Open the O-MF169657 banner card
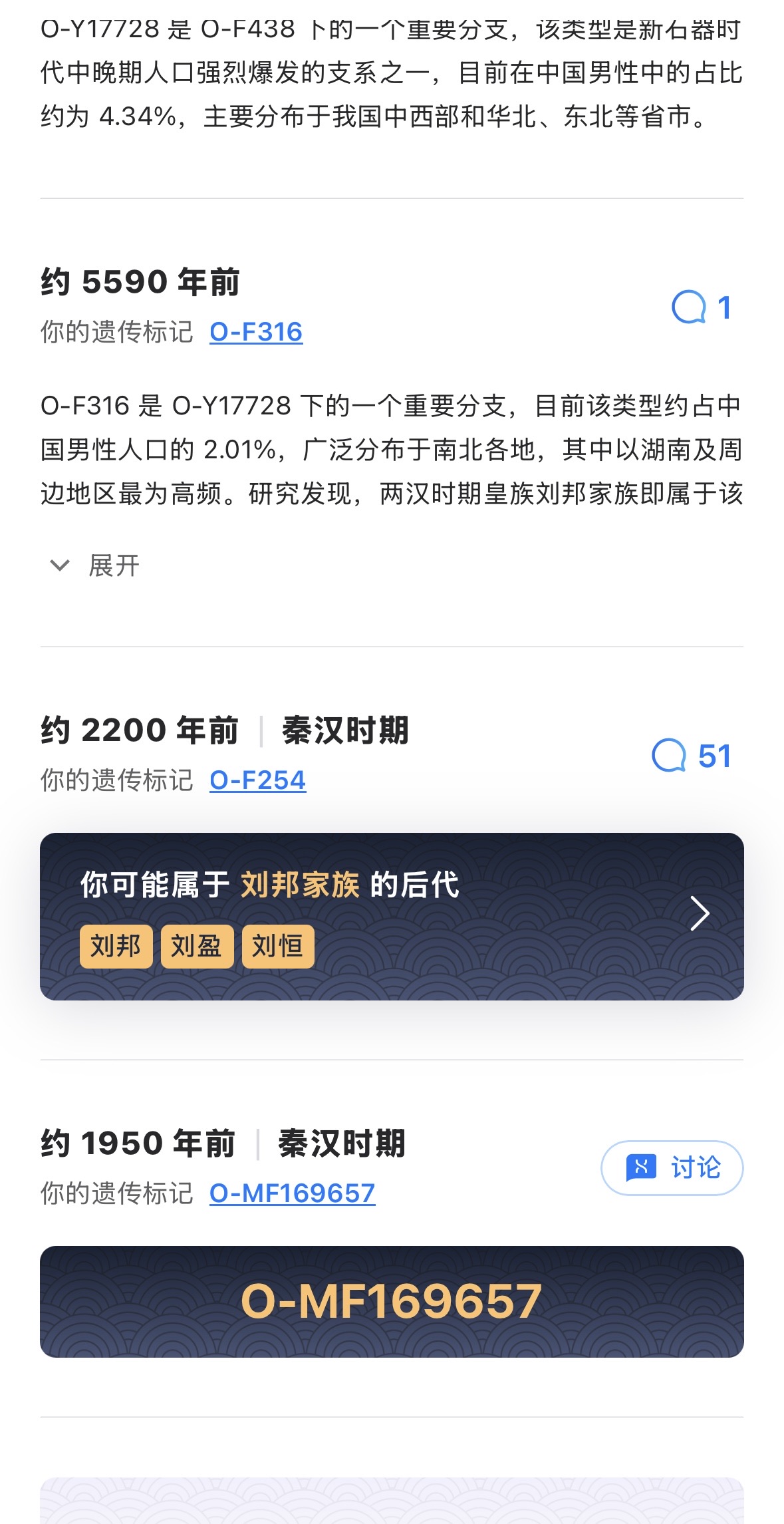Screen dimensions: 784x1524 click(x=391, y=1301)
